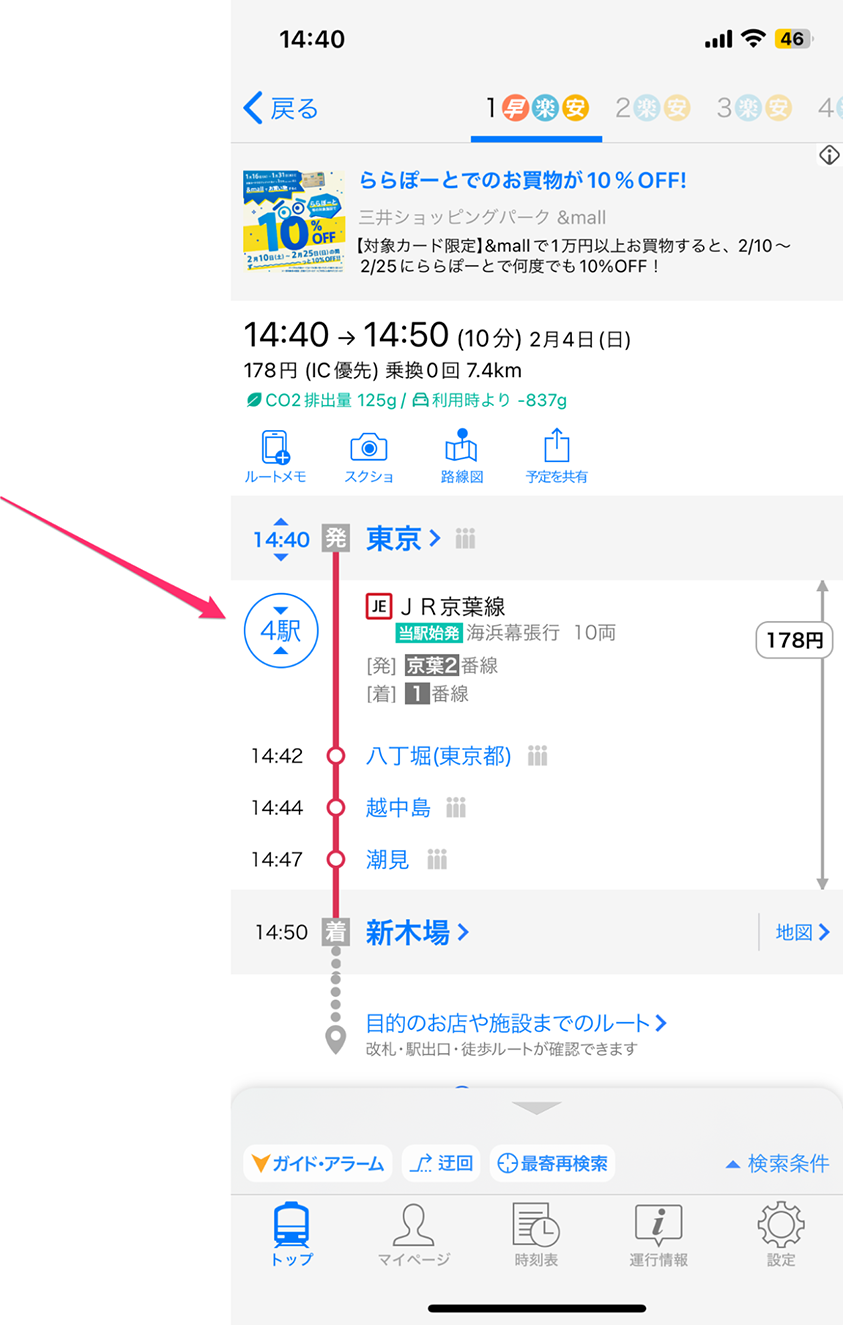Tap the 迂回 detour button
Viewport: 843px width, 1325px height.
click(441, 1163)
